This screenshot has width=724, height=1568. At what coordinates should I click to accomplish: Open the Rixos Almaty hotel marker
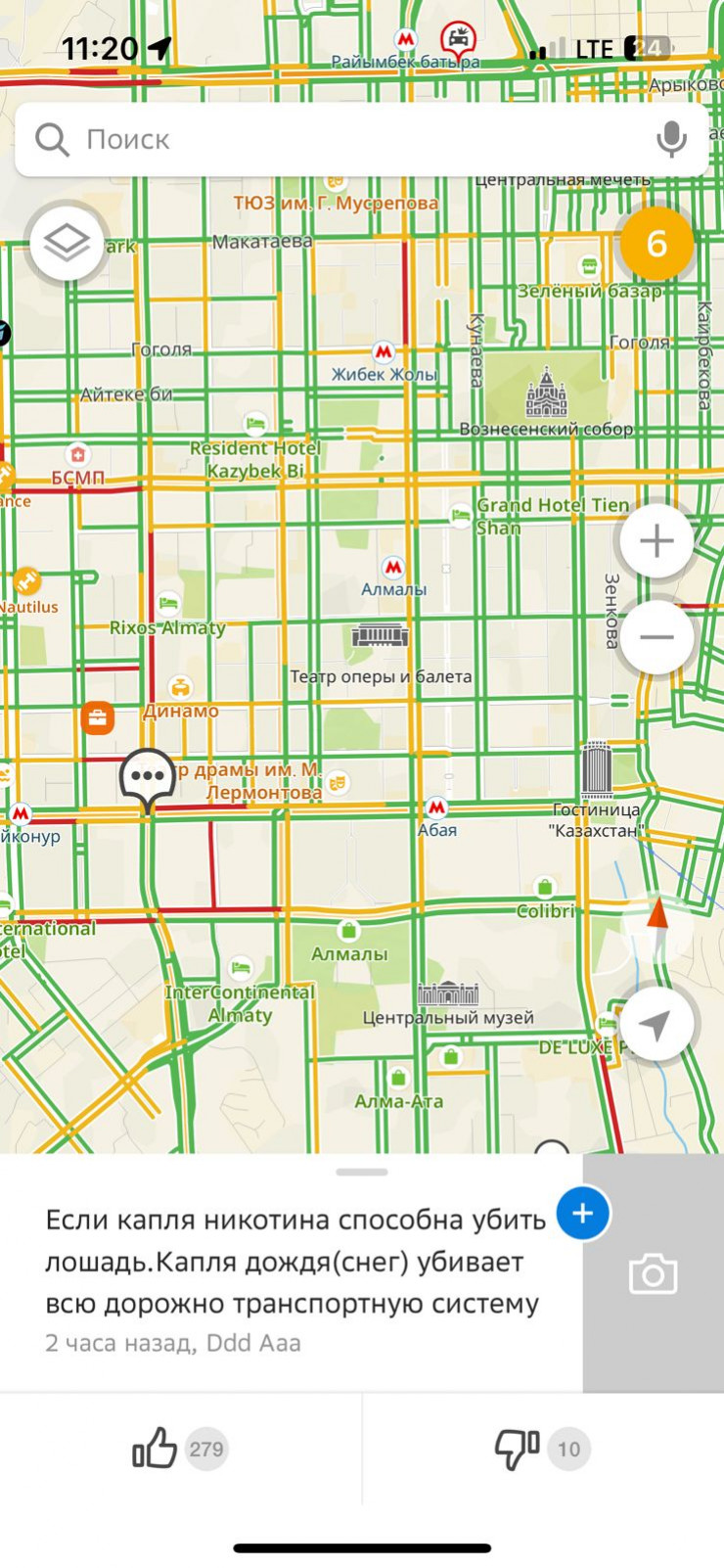pyautogui.click(x=168, y=604)
